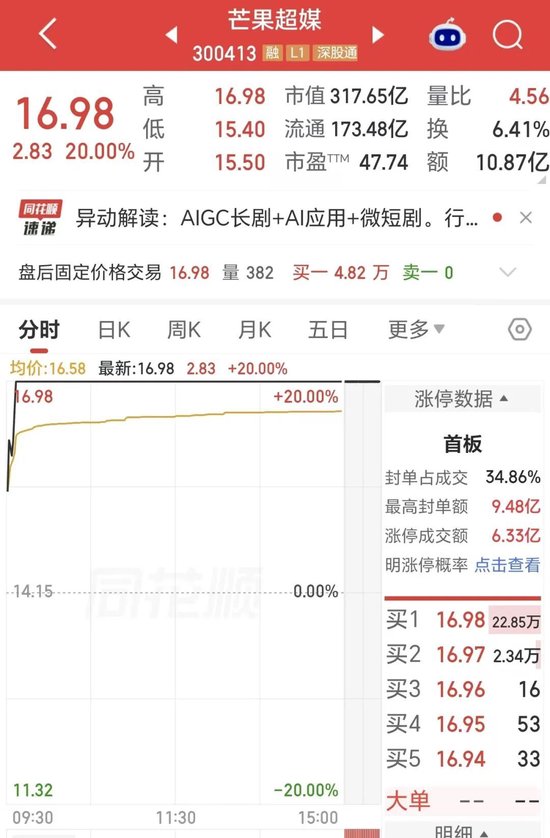550x838 pixels.
Task: Switch to the previous stock
Action: pos(172,35)
